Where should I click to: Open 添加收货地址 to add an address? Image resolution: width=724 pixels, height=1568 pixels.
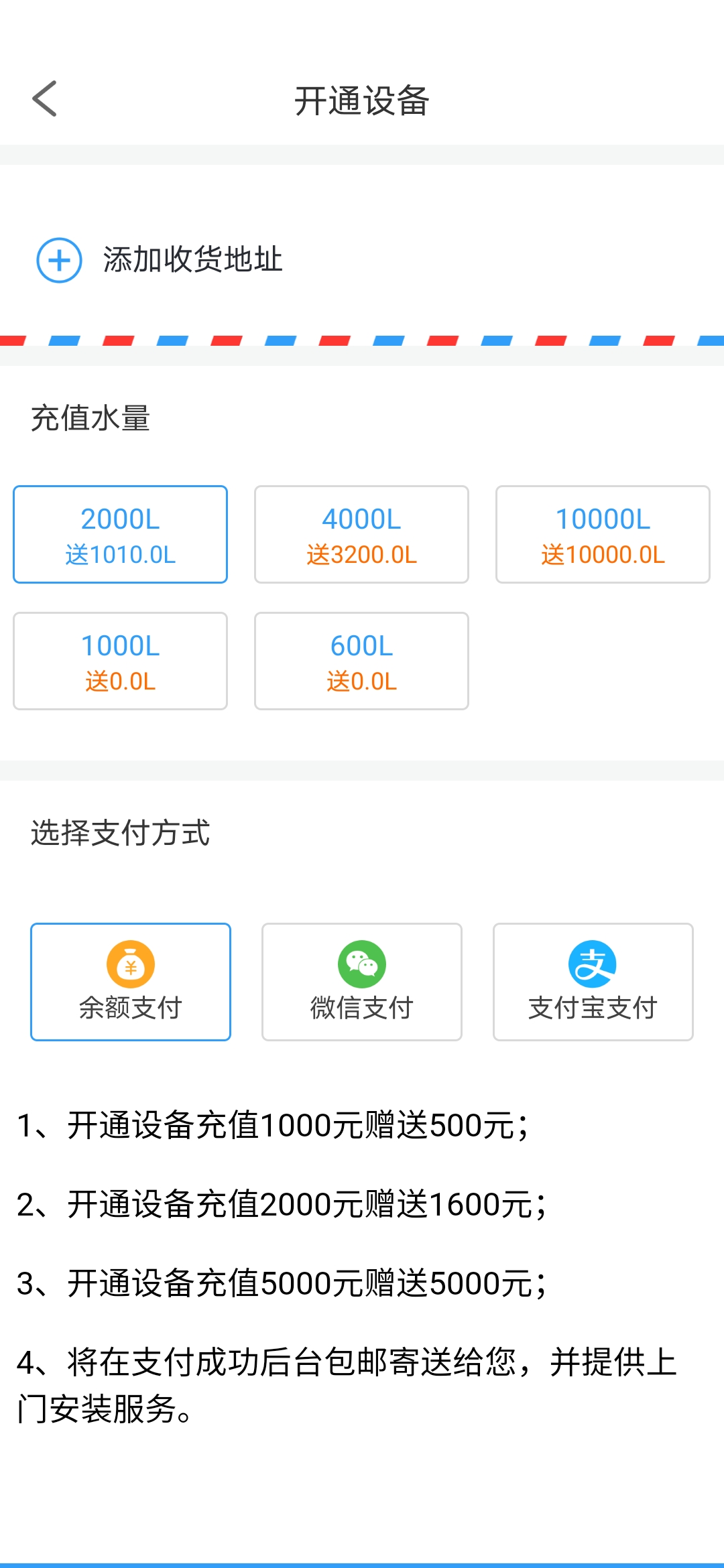(192, 261)
